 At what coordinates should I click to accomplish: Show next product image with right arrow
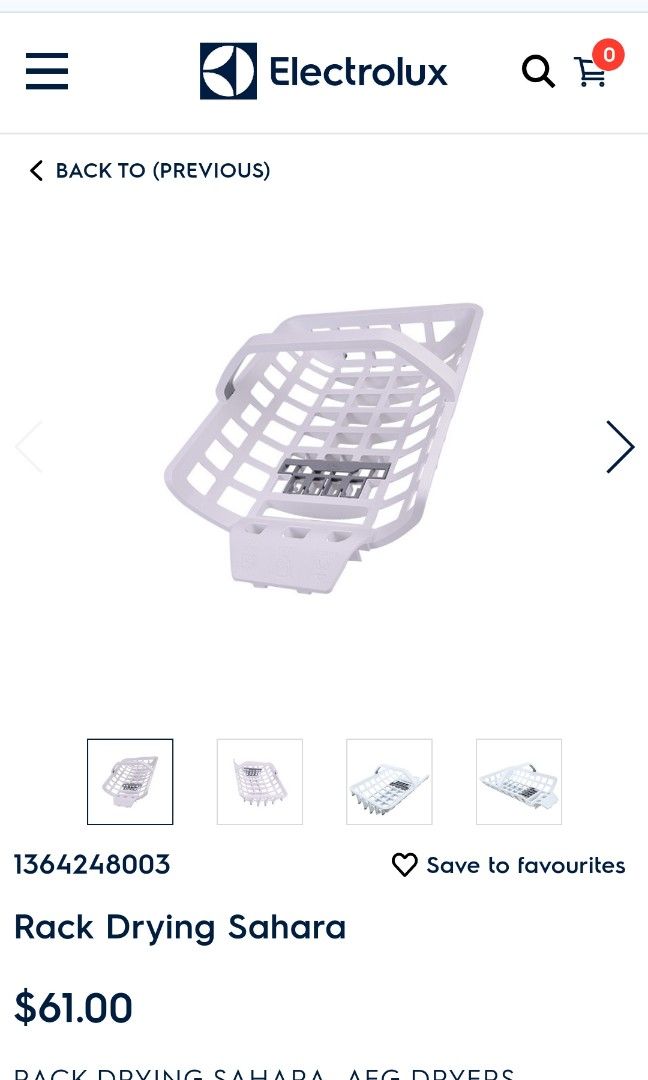tap(620, 446)
